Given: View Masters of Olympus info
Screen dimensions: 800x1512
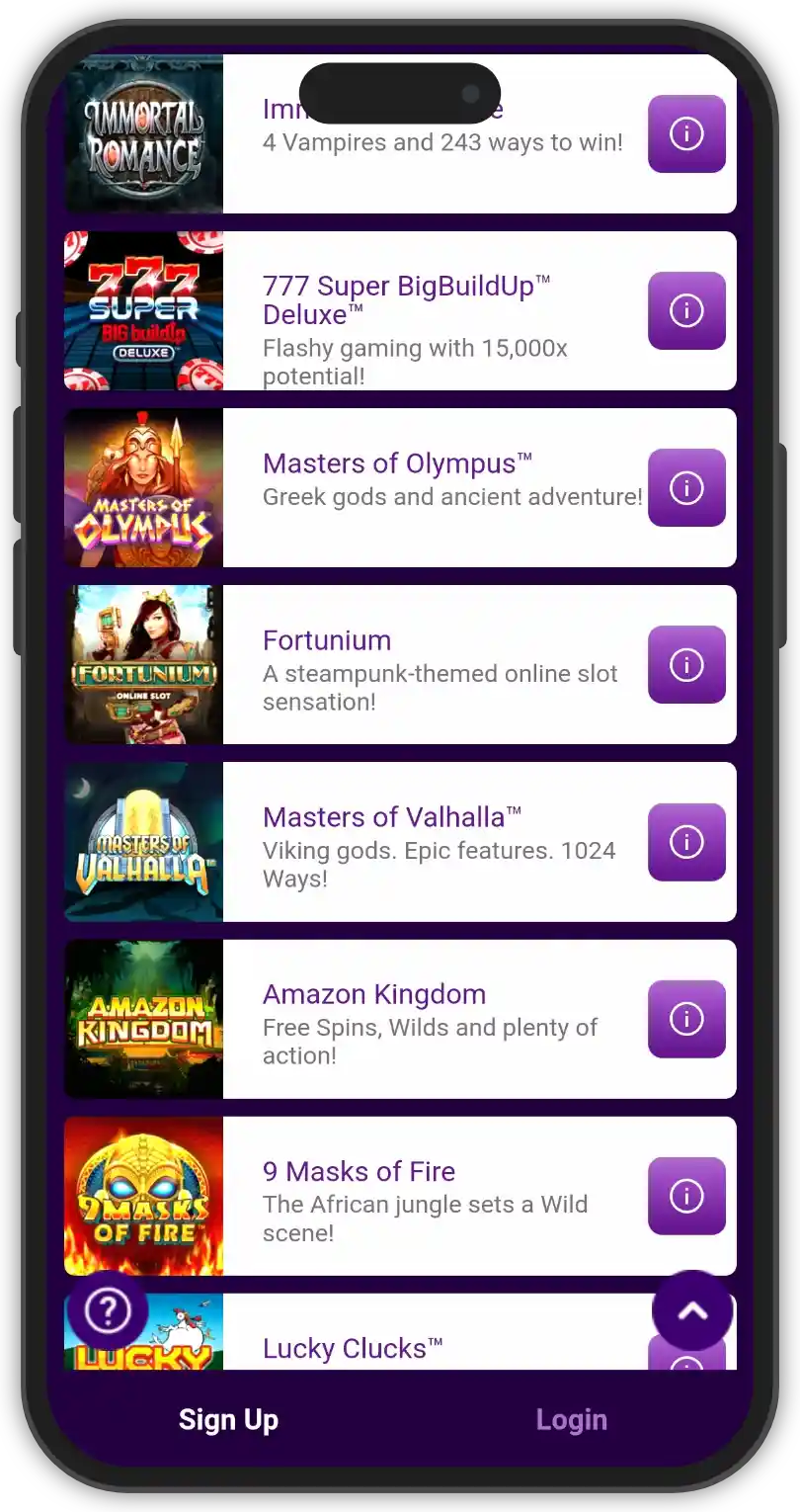Looking at the screenshot, I should tap(686, 487).
